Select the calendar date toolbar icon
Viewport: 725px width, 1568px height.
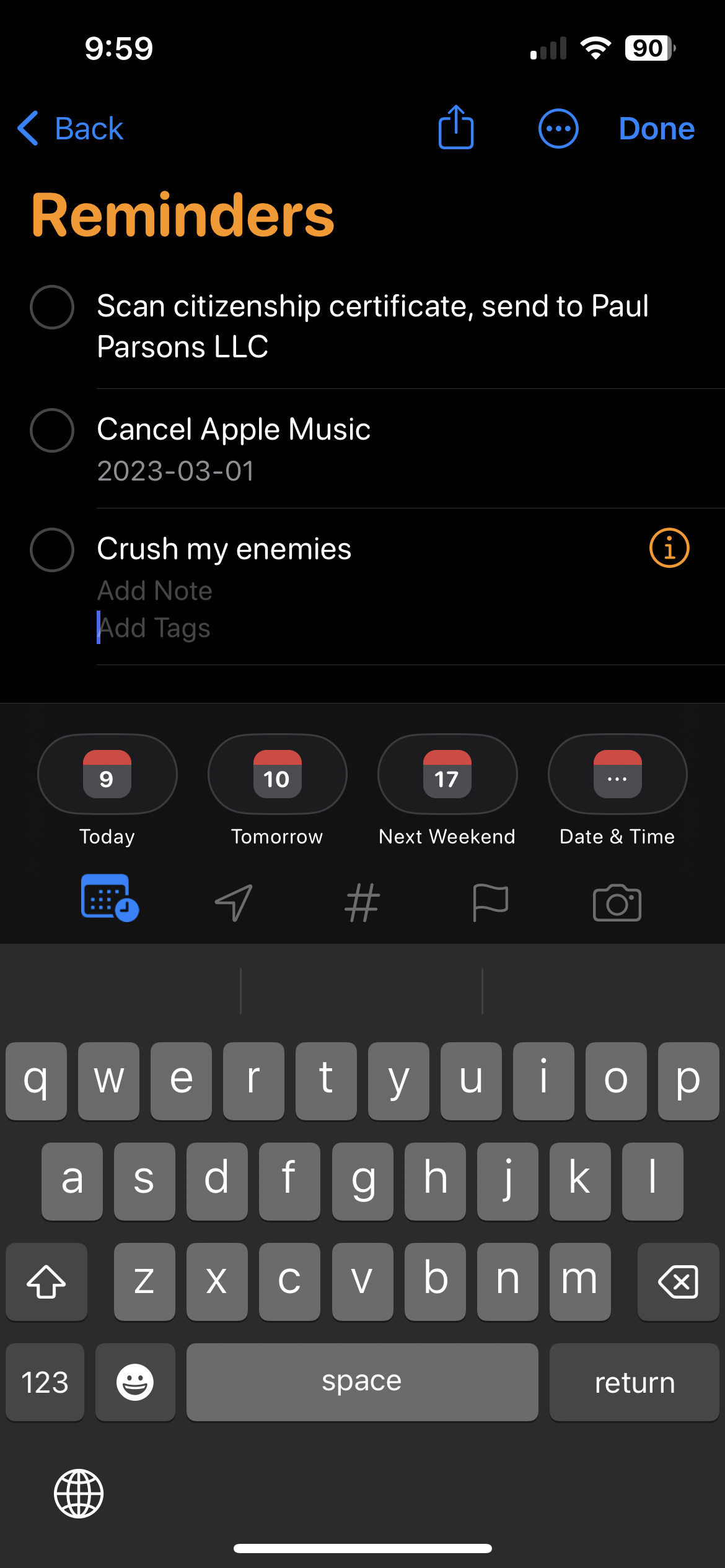click(x=109, y=899)
